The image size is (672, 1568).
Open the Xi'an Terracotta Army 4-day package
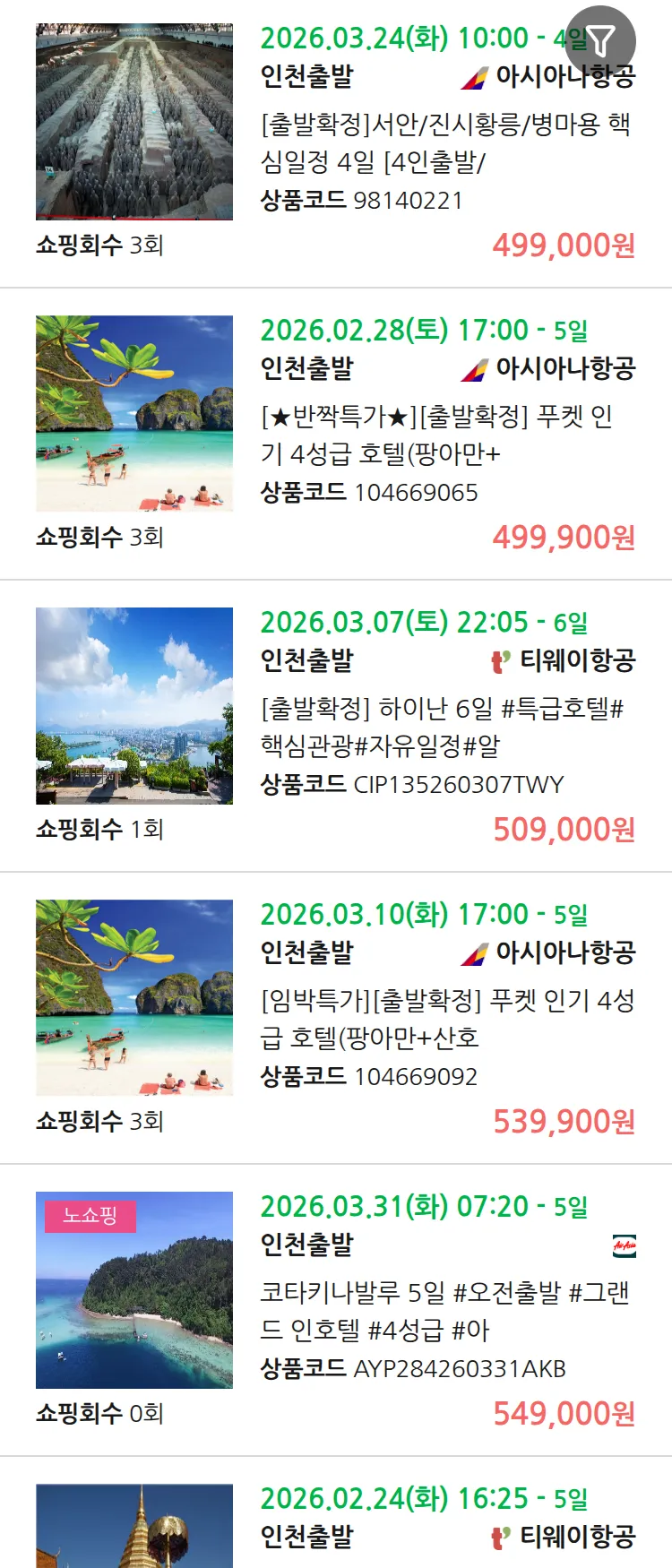[x=445, y=142]
